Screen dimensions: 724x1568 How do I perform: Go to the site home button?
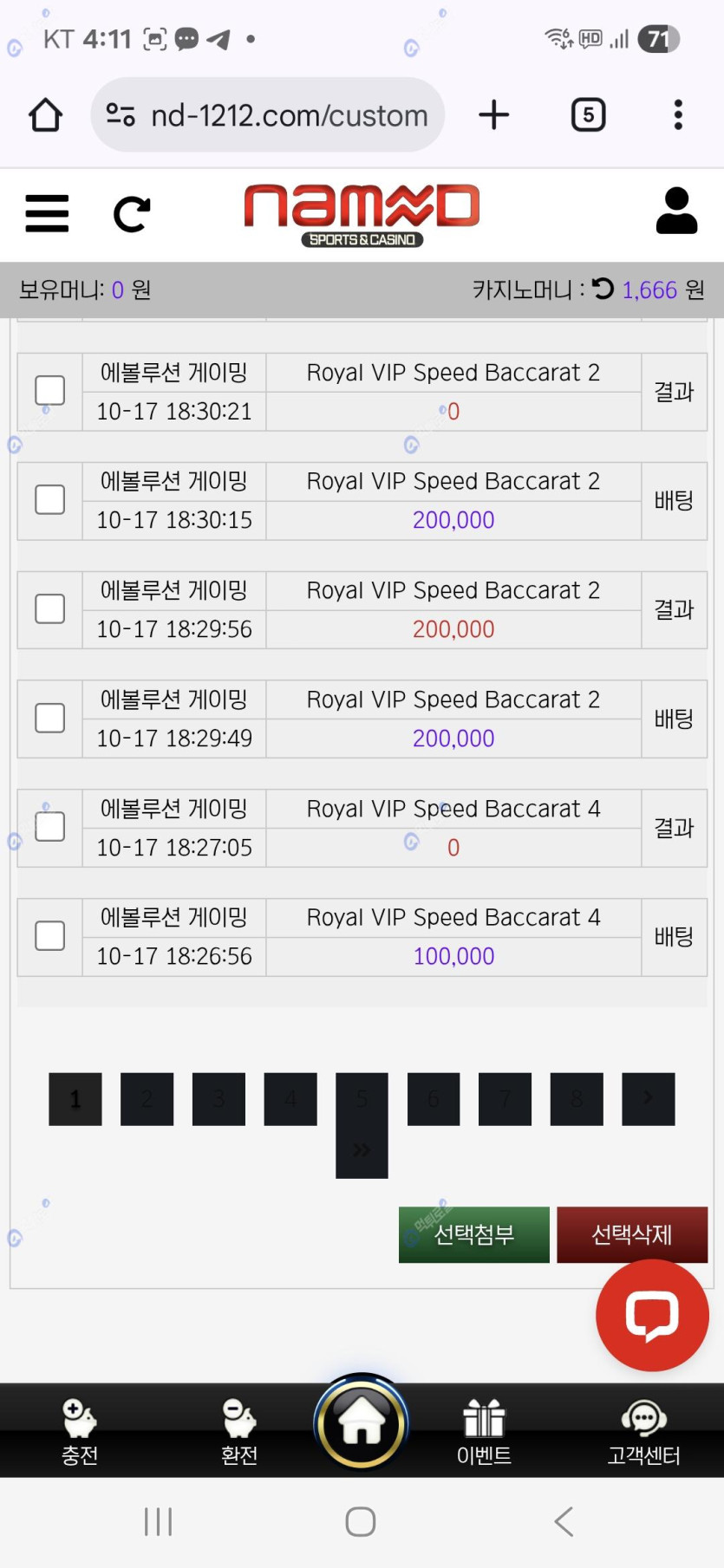(x=361, y=1423)
